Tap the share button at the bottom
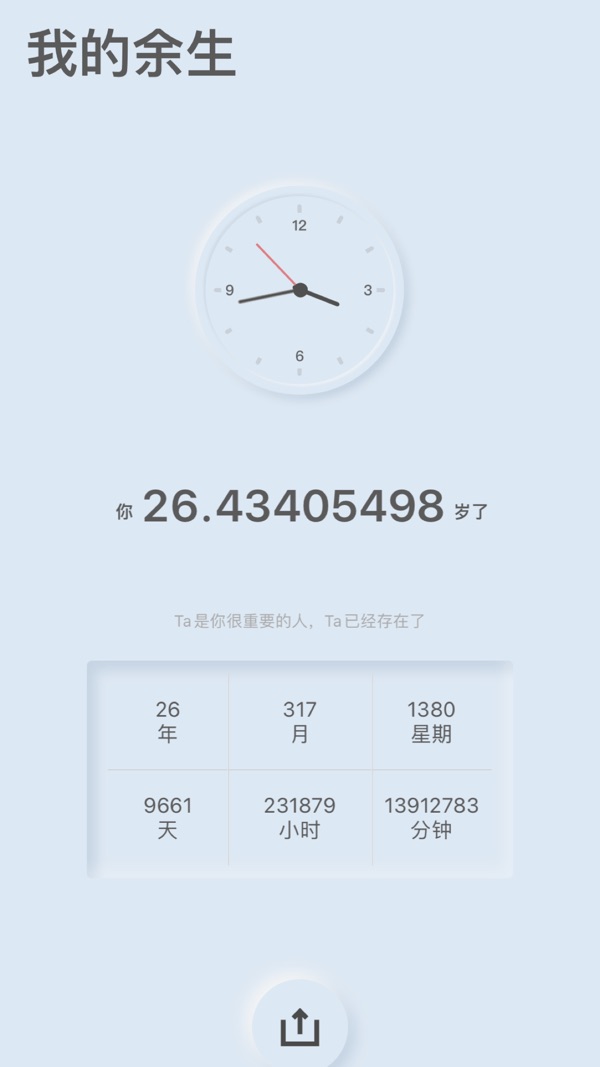Viewport: 600px width, 1067px height. (x=300, y=1025)
